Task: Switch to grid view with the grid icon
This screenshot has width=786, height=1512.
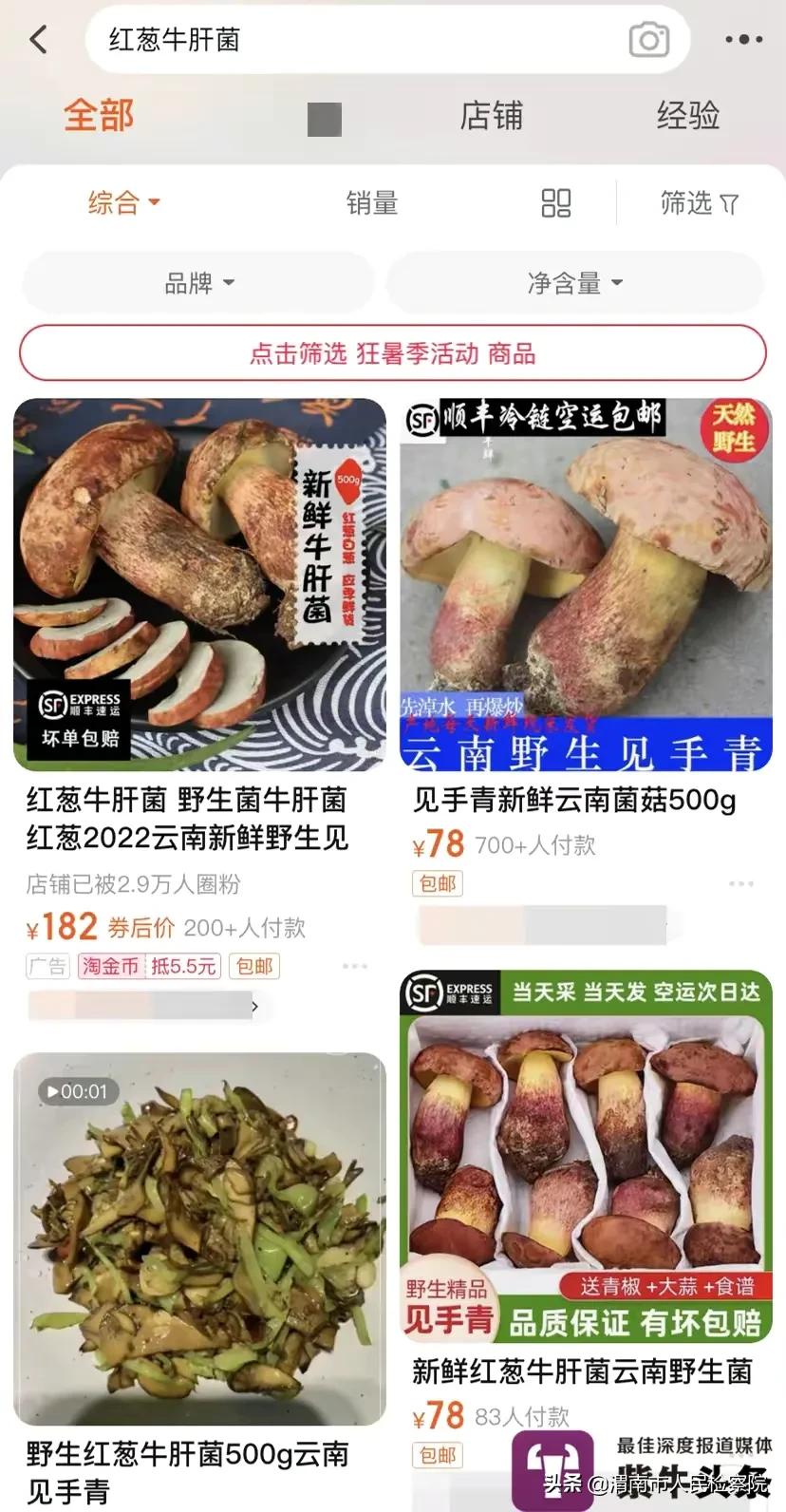Action: click(555, 202)
